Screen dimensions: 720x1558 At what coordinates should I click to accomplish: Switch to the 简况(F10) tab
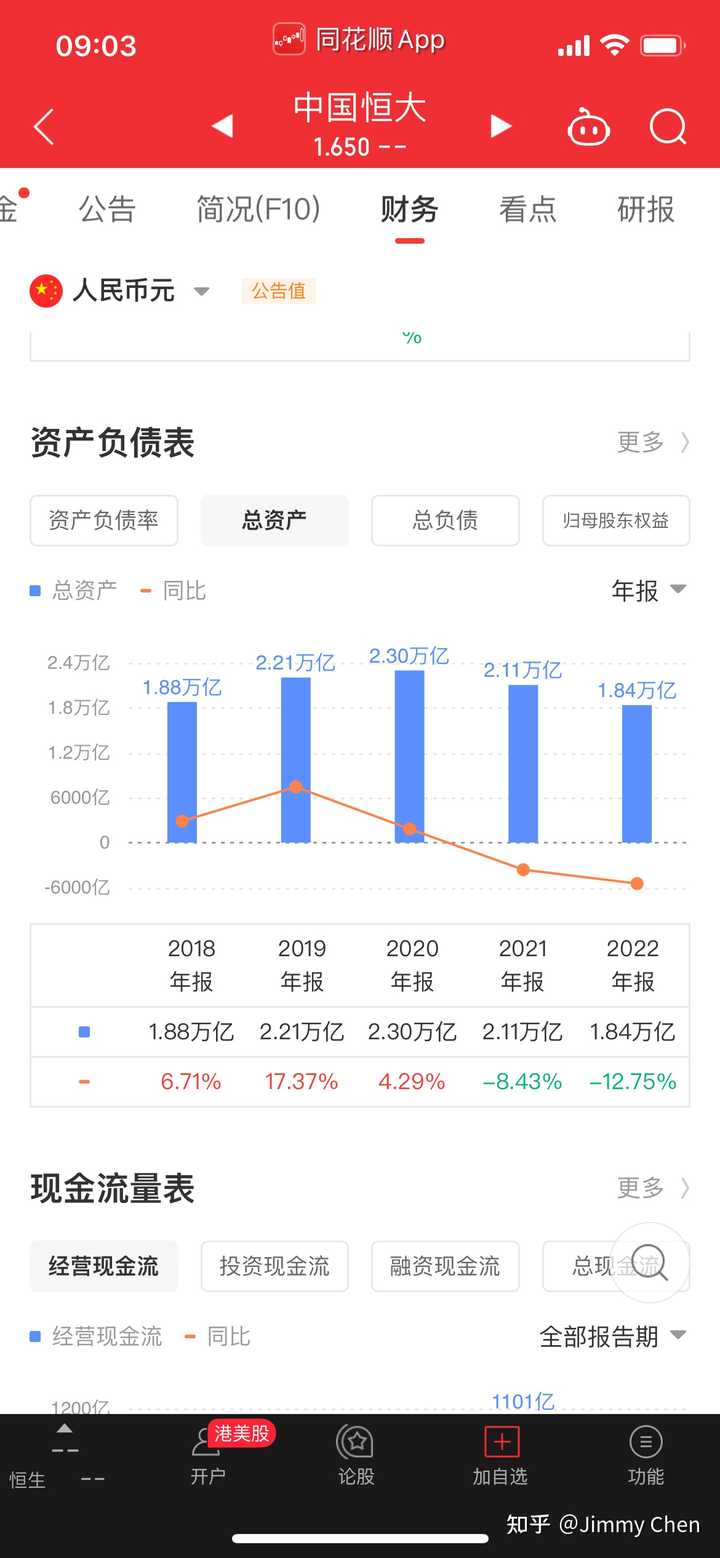(x=258, y=209)
